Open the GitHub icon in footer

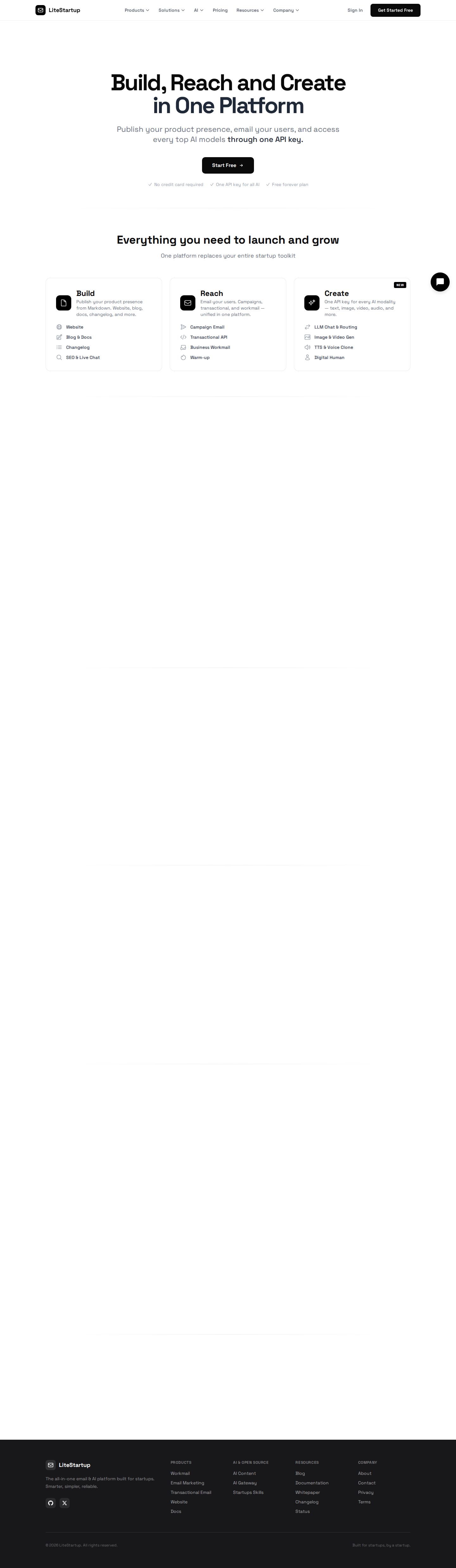click(50, 1503)
